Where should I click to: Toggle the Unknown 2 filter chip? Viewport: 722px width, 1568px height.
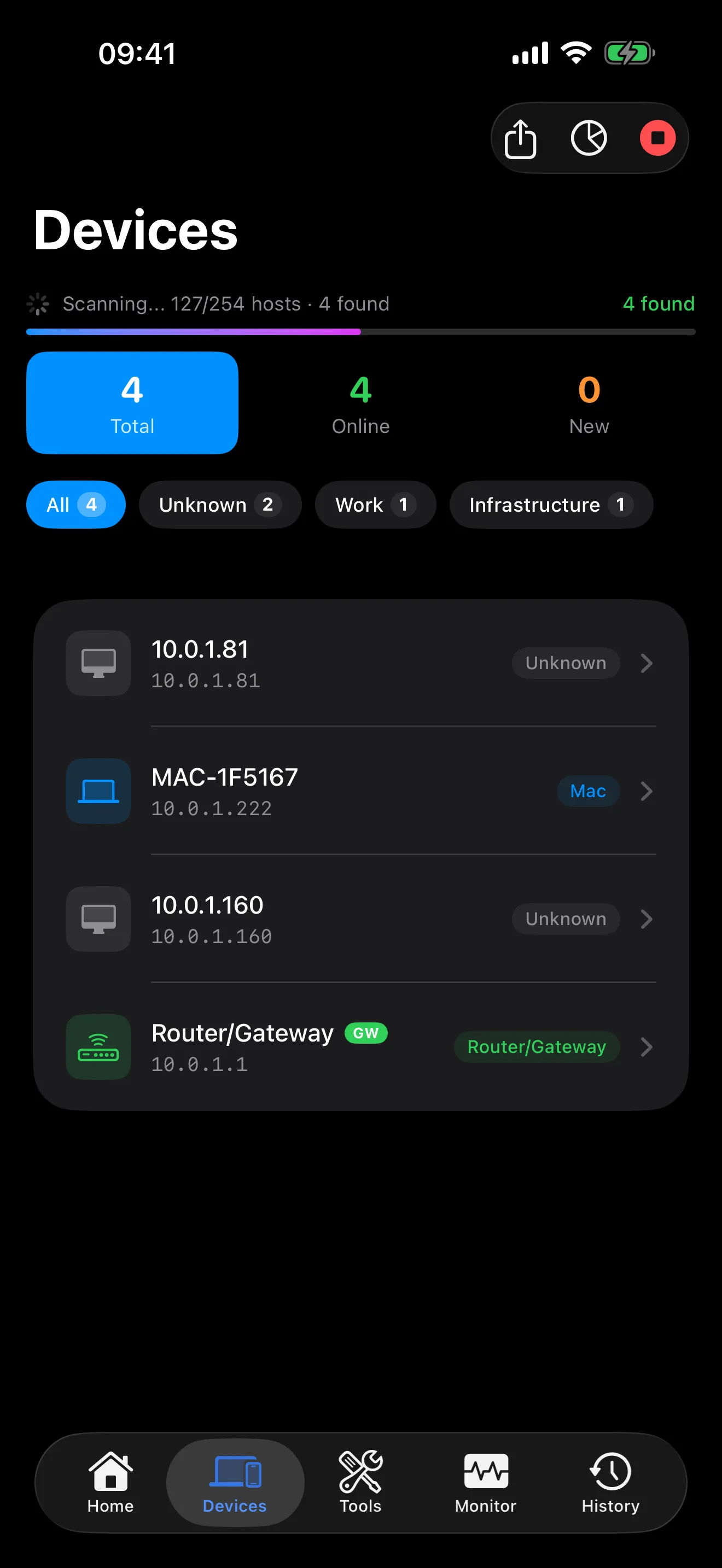(220, 505)
